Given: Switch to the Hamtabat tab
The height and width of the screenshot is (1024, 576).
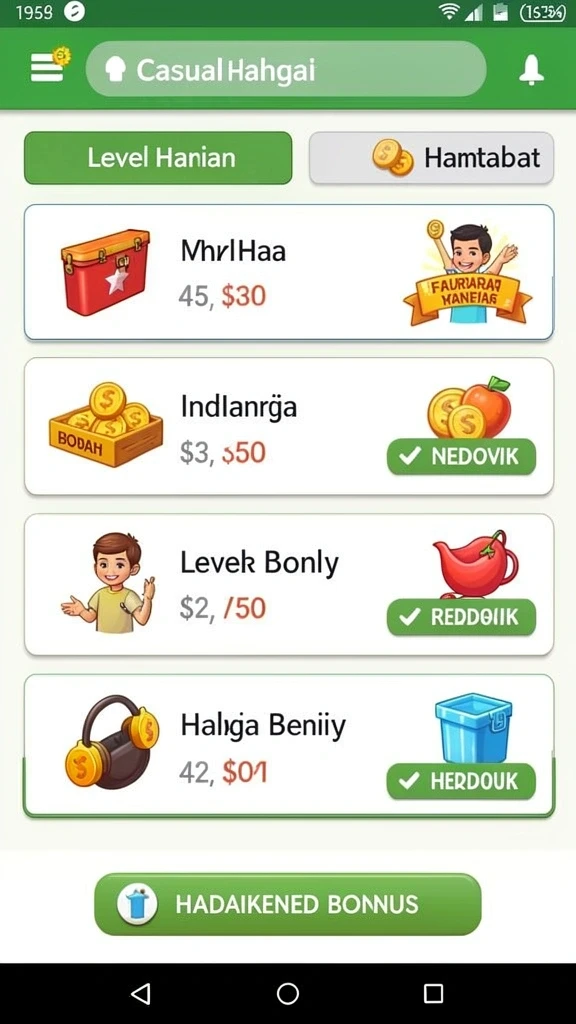Looking at the screenshot, I should 431,158.
